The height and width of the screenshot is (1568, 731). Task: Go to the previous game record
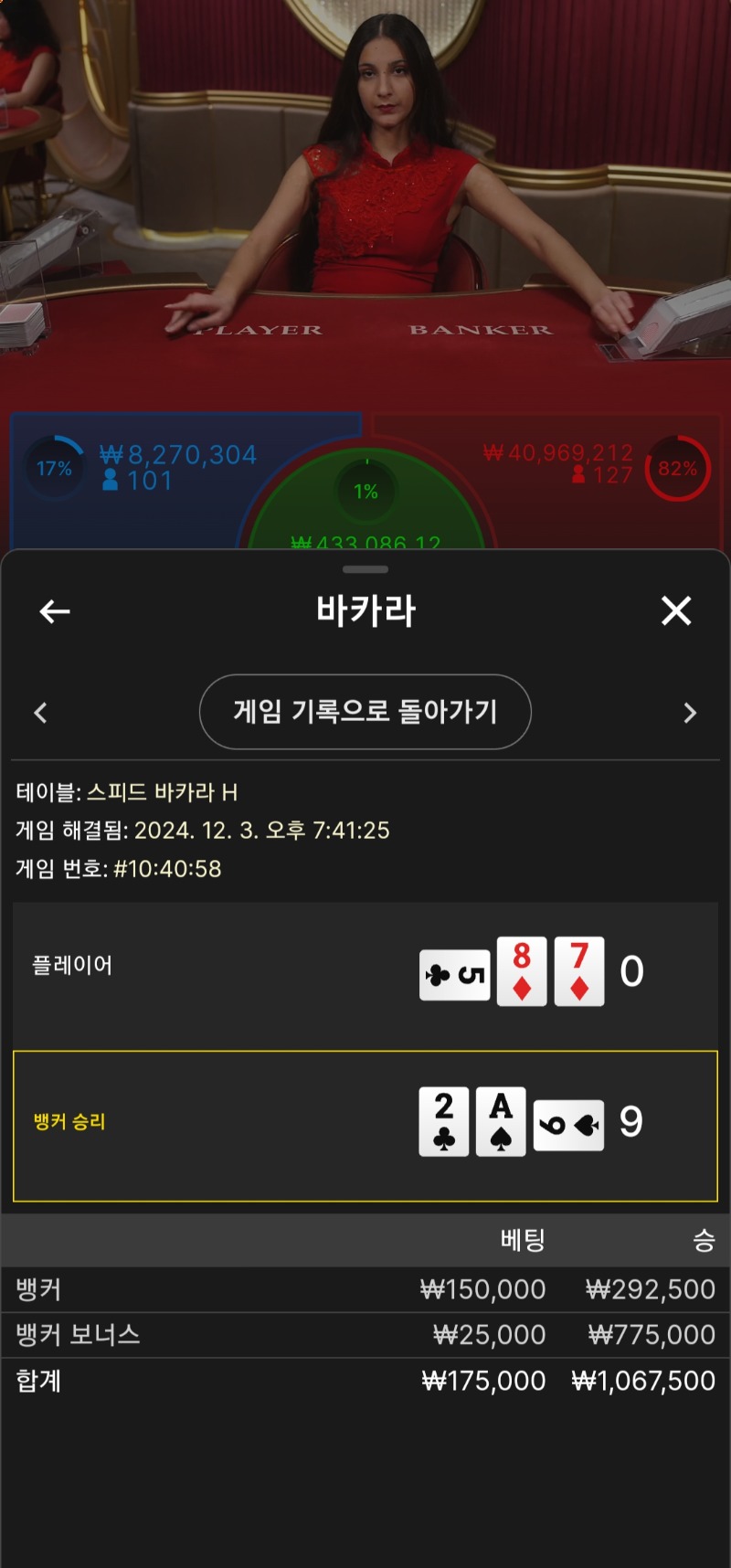click(x=40, y=713)
